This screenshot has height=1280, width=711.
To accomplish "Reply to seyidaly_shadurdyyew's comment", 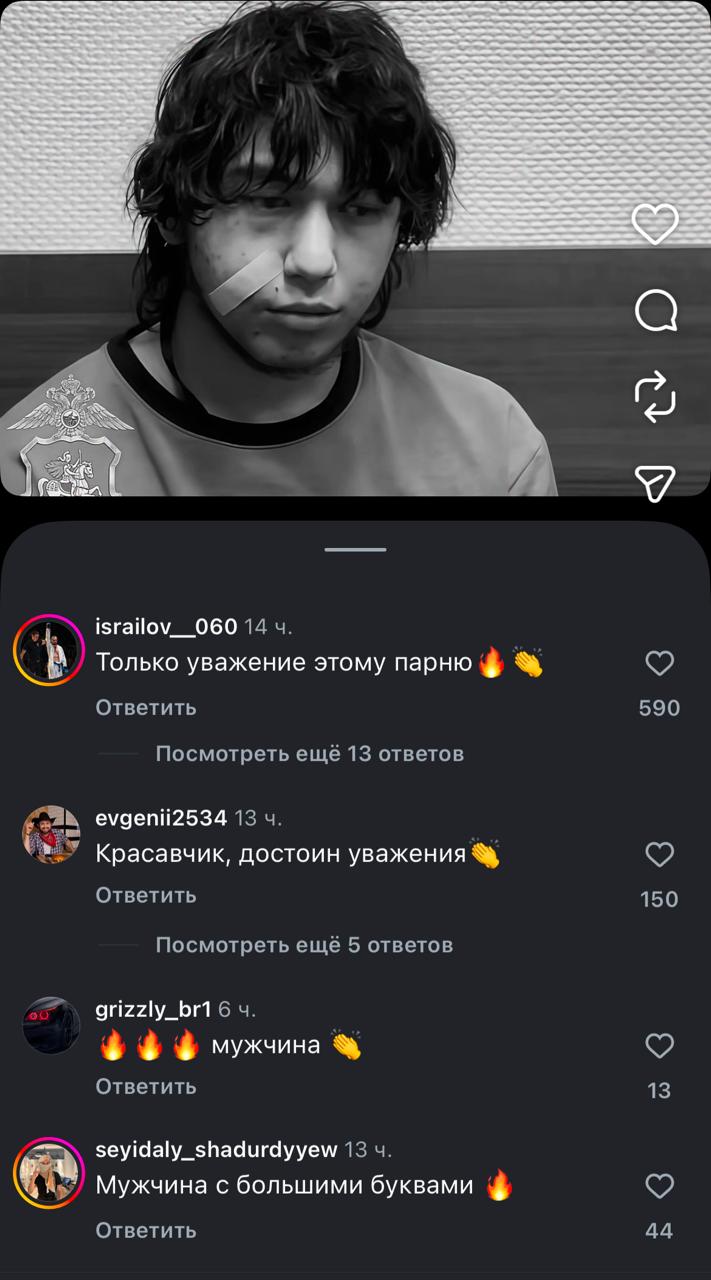I will (x=146, y=1230).
